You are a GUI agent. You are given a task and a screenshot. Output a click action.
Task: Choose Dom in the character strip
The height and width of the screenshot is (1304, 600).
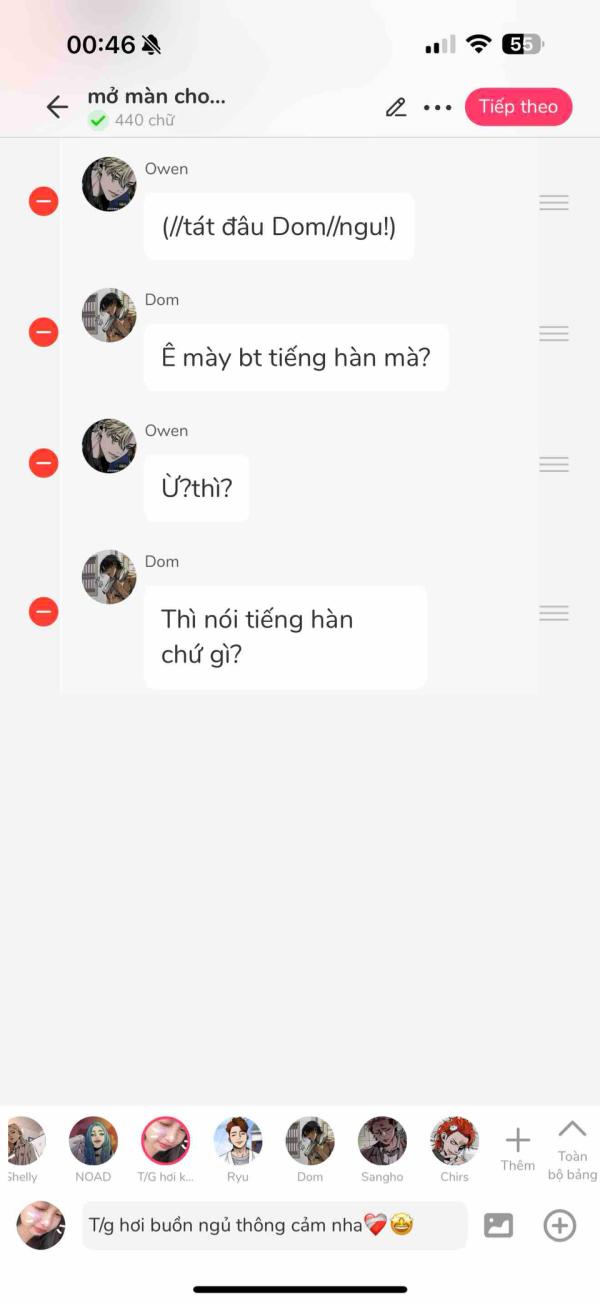click(310, 1149)
